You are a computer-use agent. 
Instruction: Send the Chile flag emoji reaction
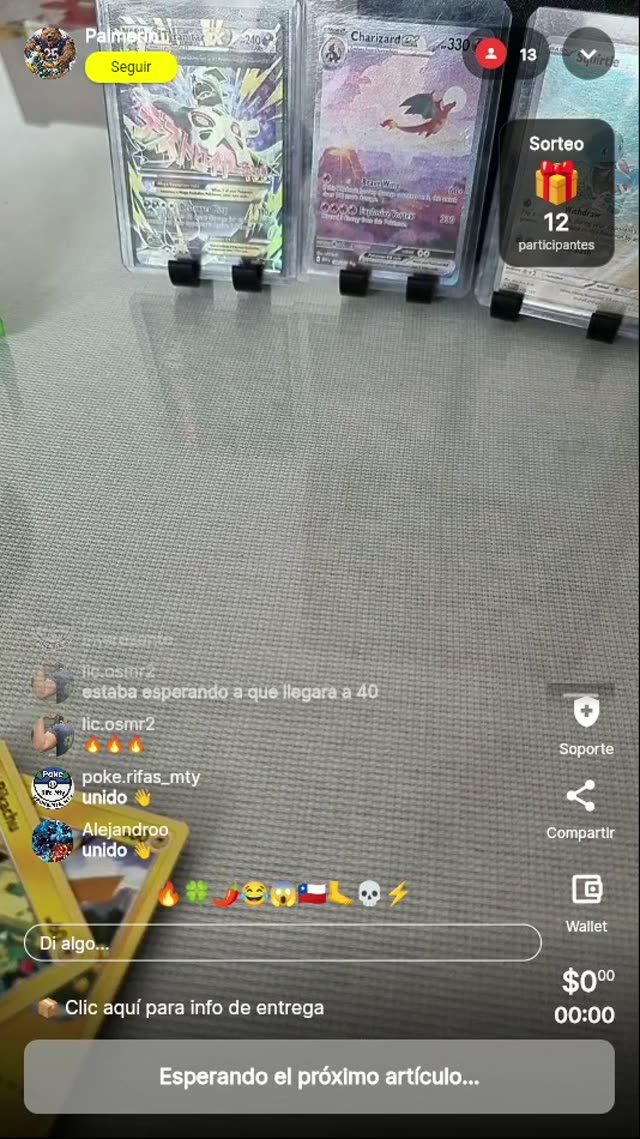click(x=312, y=894)
